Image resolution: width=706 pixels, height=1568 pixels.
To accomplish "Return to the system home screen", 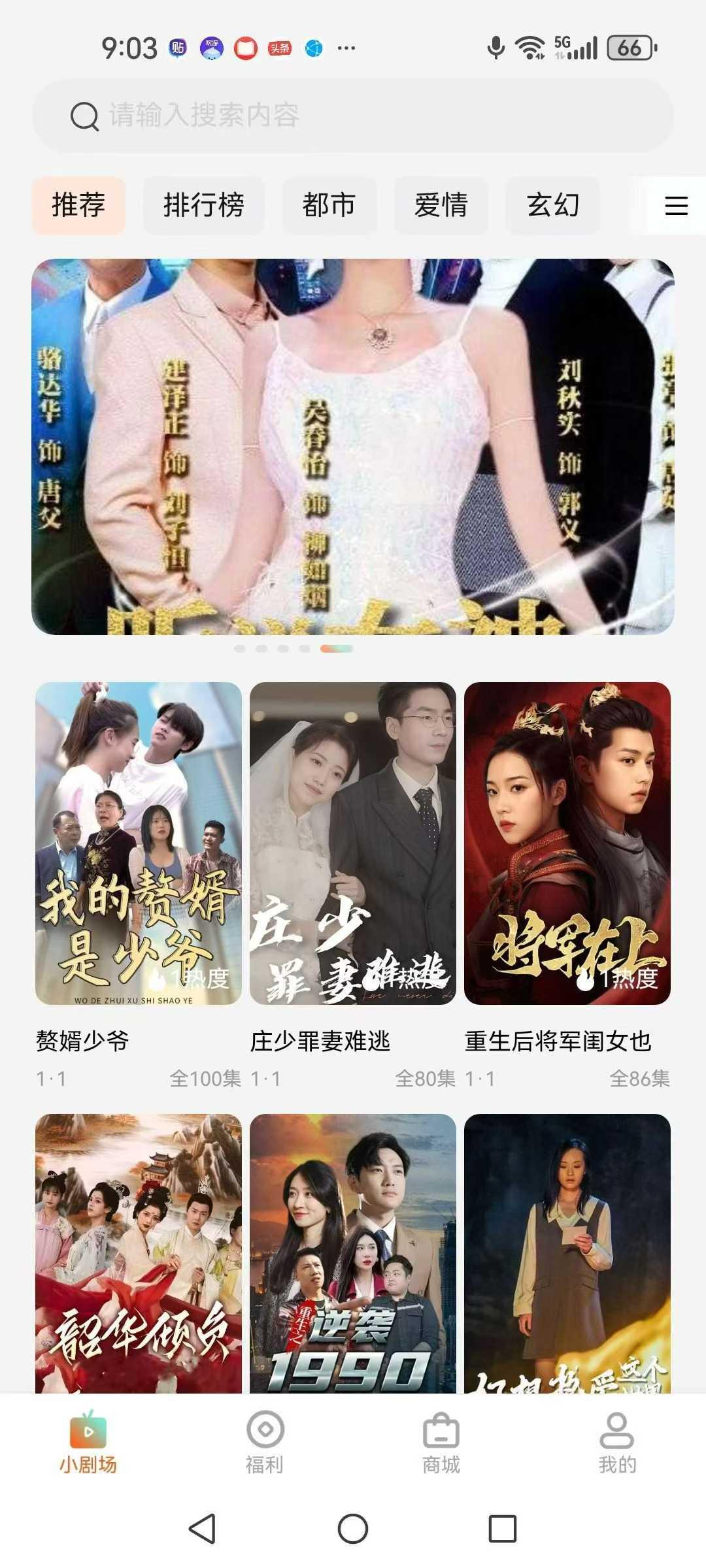I will [353, 1529].
